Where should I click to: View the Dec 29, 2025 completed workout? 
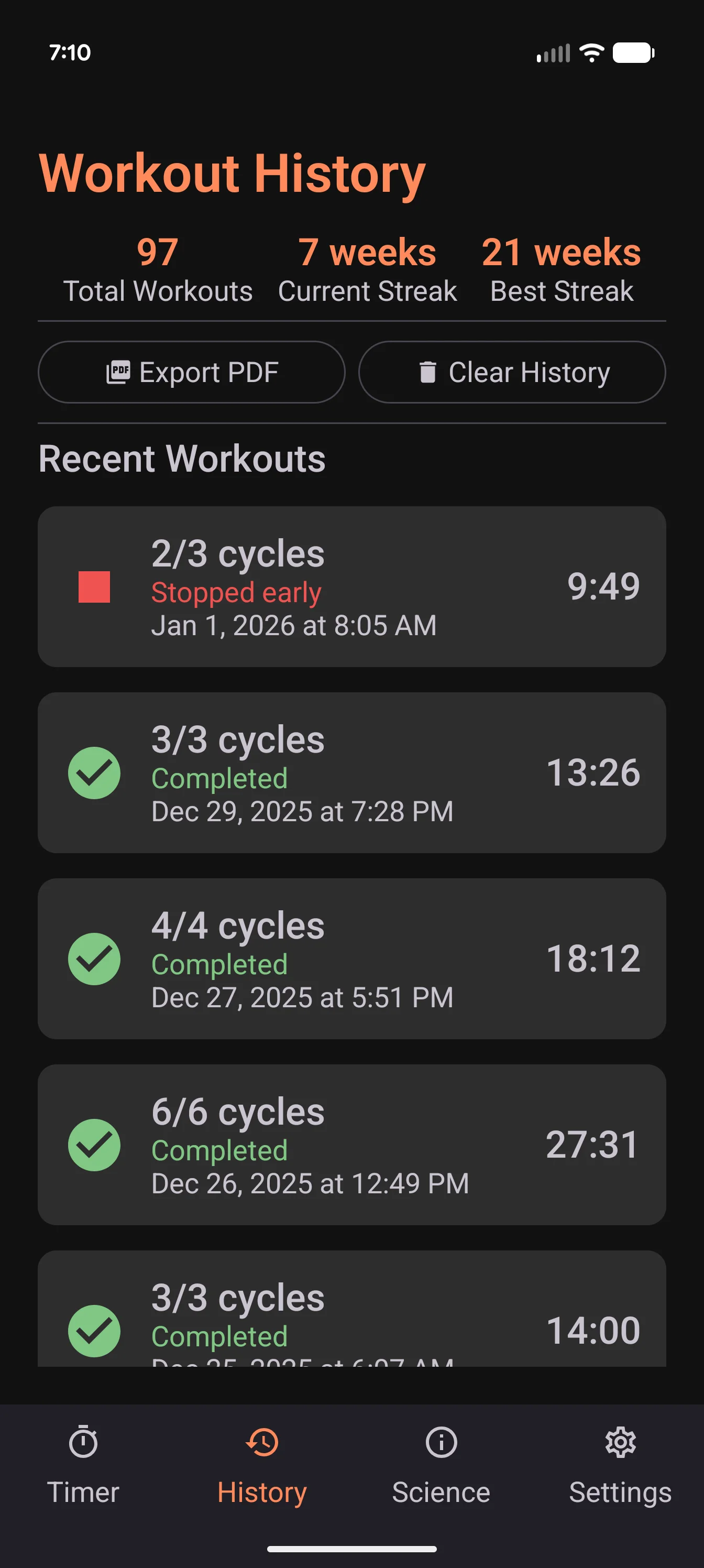point(351,772)
